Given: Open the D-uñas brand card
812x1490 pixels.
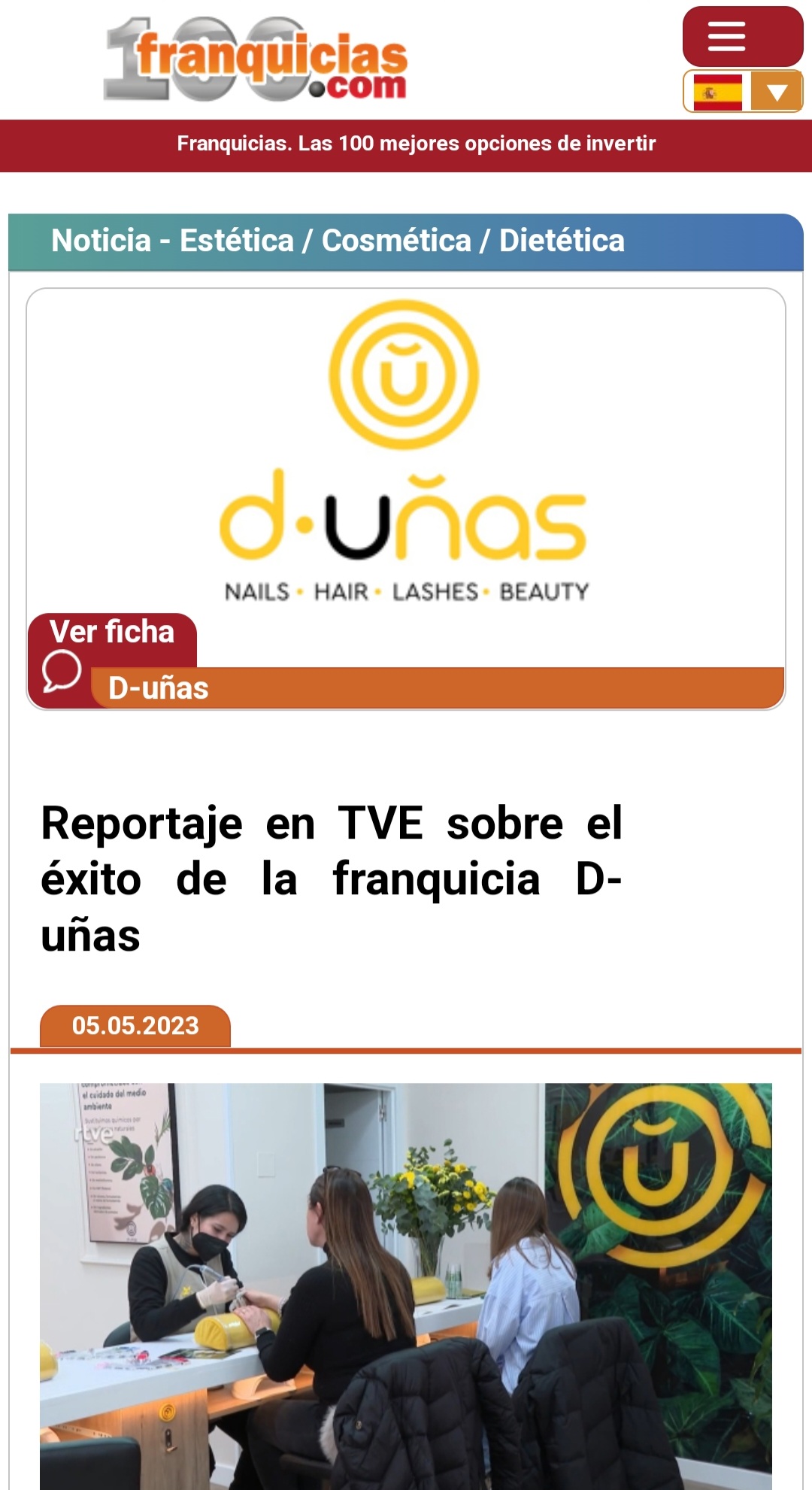Looking at the screenshot, I should tap(405, 451).
